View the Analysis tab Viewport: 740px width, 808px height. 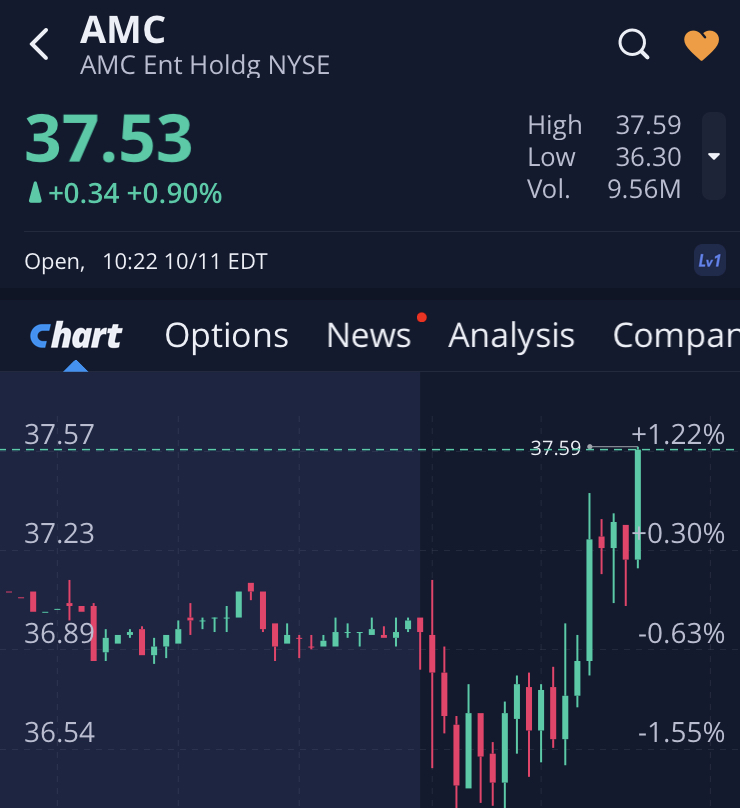click(x=511, y=335)
